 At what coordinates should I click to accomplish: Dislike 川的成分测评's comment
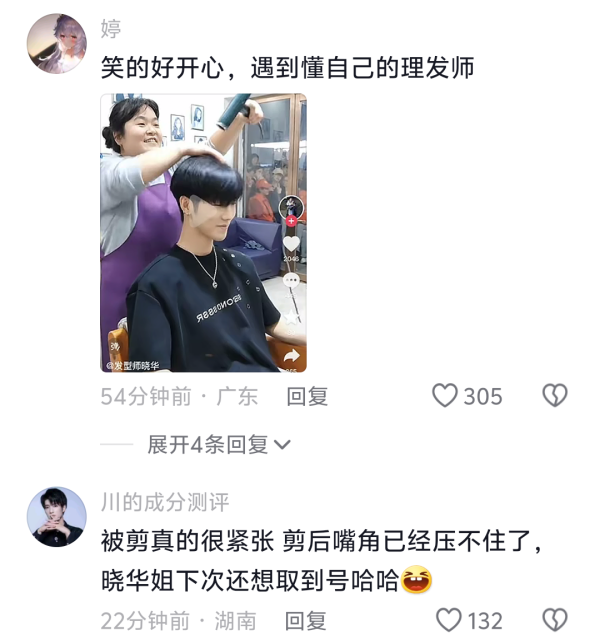[x=555, y=620]
